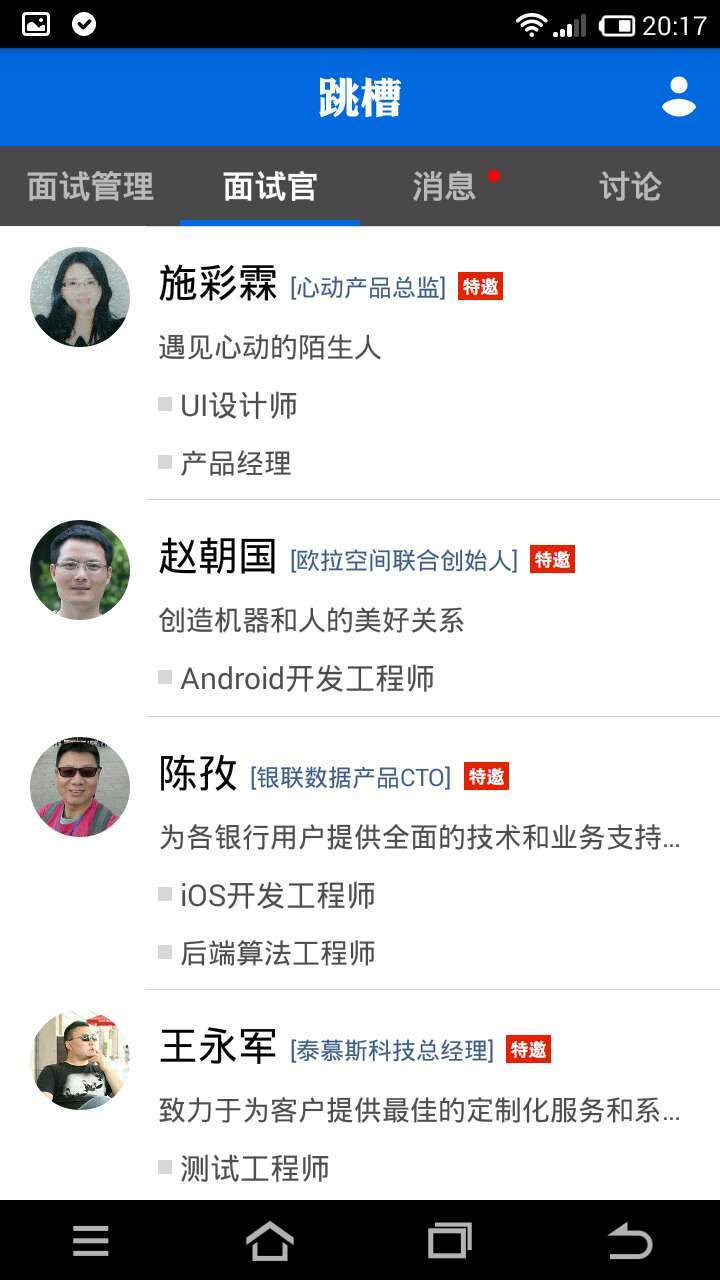
Task: Go to the system home screen
Action: tap(270, 1241)
